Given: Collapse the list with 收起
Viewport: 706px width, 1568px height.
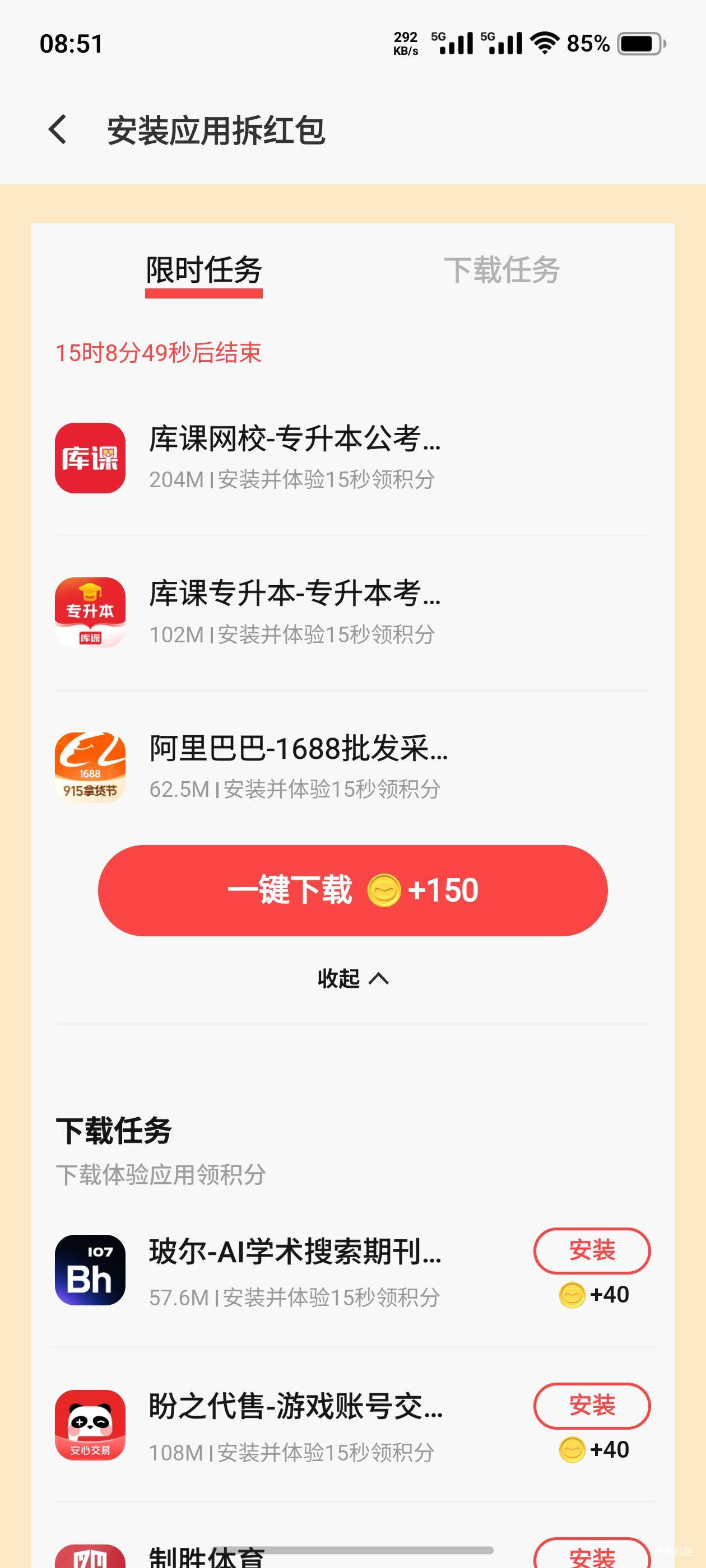Looking at the screenshot, I should pyautogui.click(x=352, y=979).
